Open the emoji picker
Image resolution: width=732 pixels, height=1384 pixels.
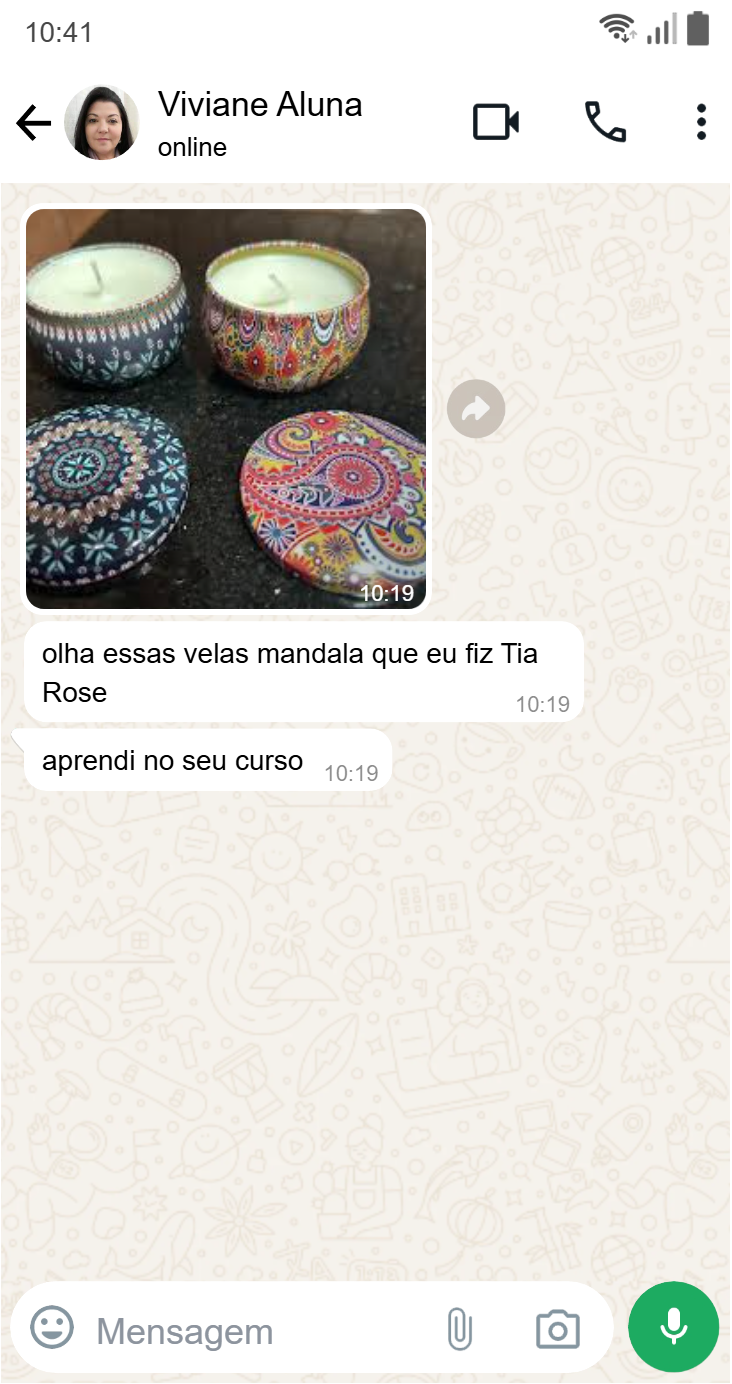[52, 1329]
